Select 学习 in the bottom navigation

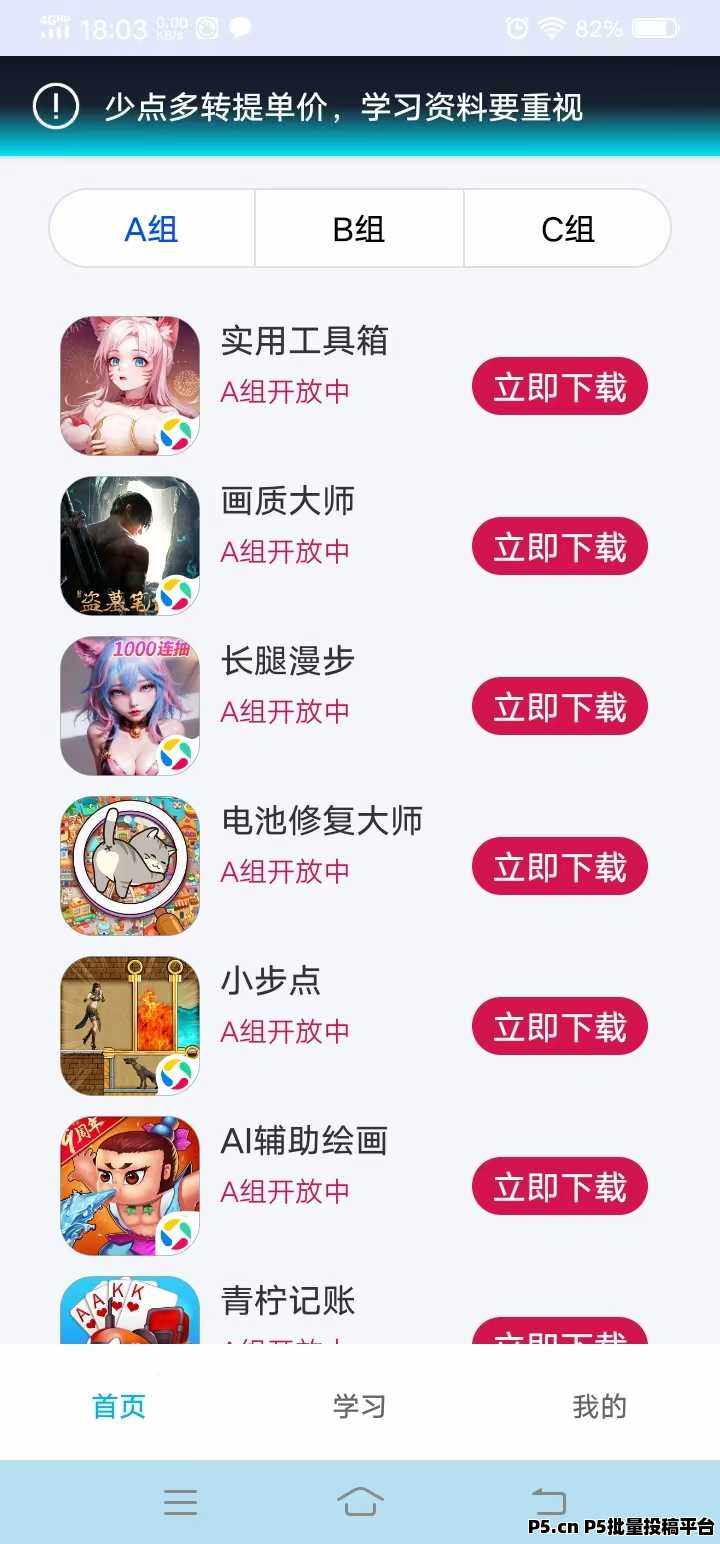pos(359,1406)
